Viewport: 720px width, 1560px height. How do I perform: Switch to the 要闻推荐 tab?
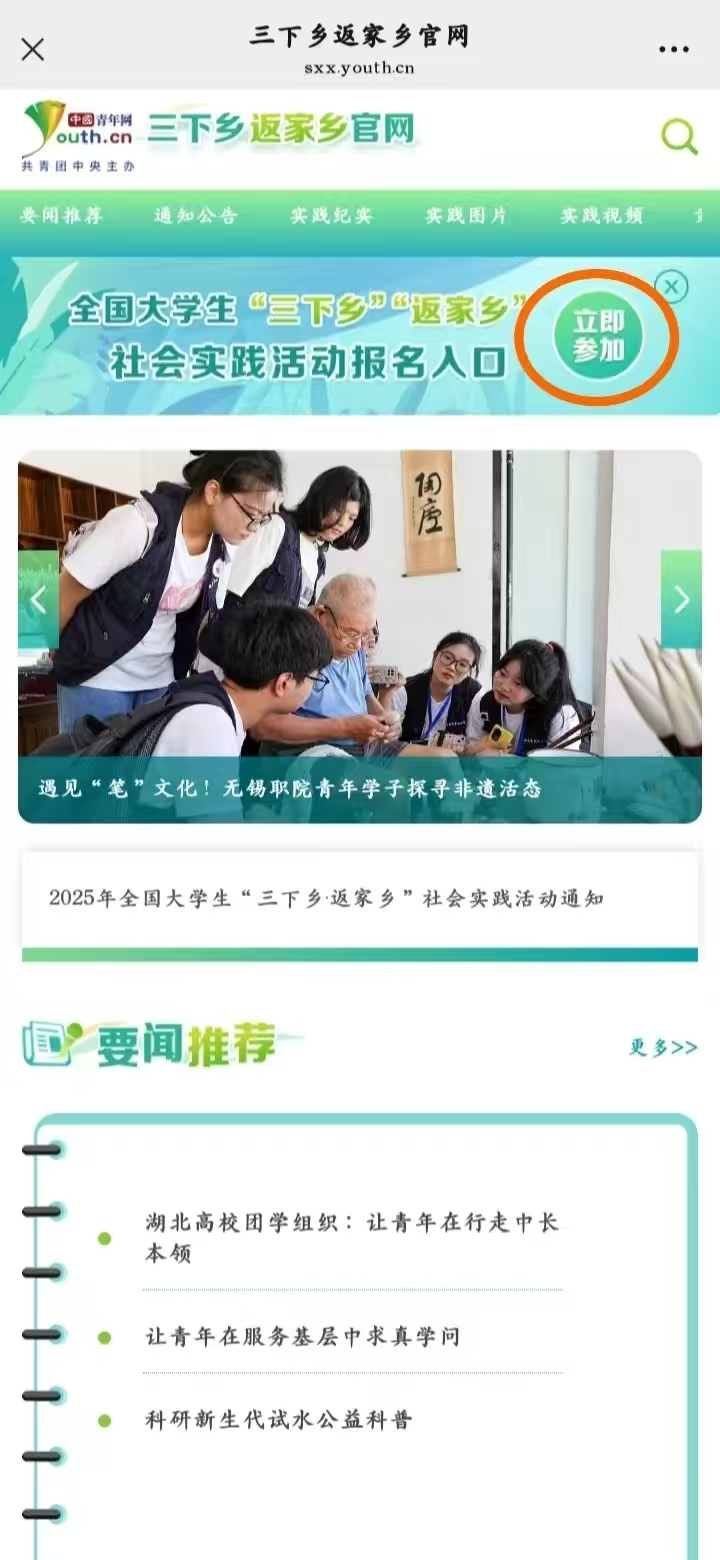pyautogui.click(x=62, y=216)
